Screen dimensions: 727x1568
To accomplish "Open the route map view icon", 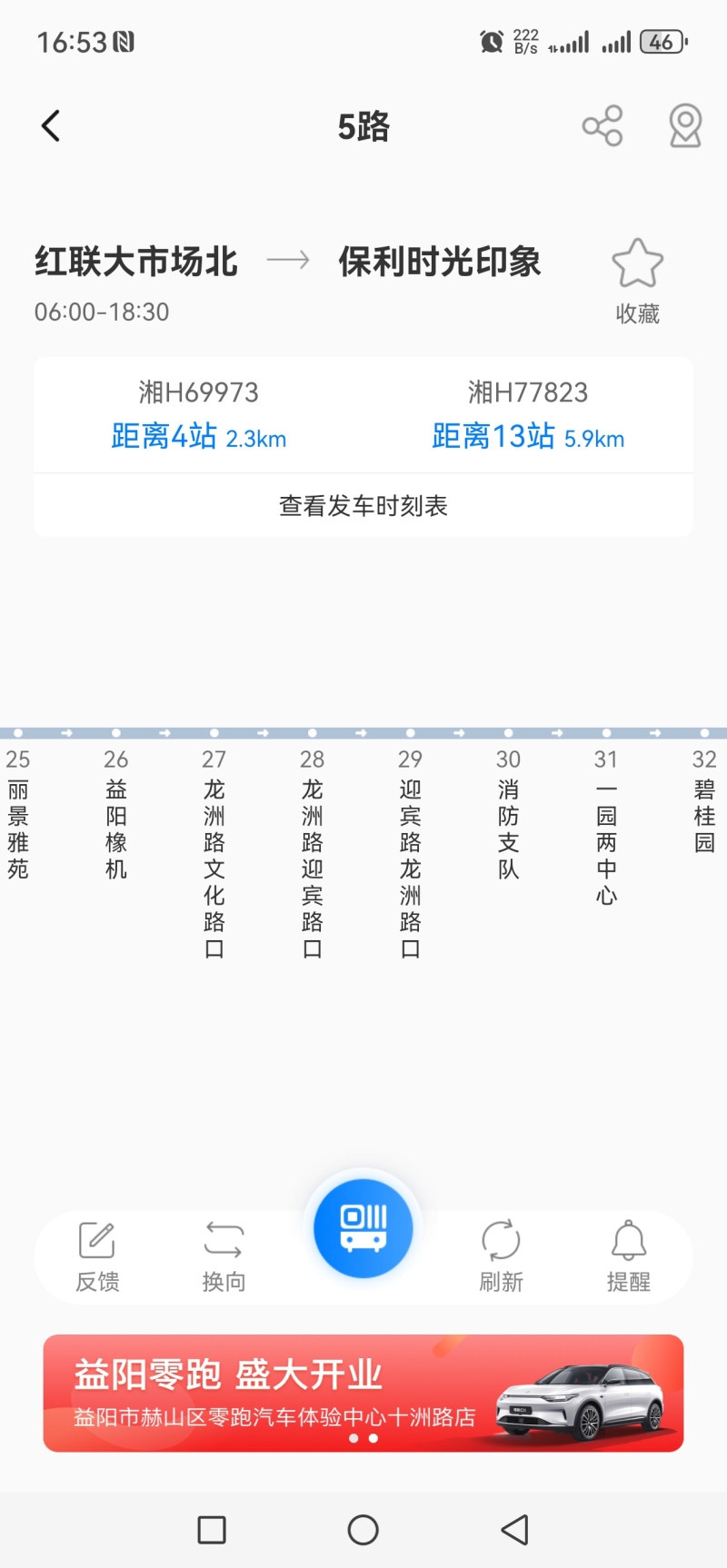I will pyautogui.click(x=685, y=126).
